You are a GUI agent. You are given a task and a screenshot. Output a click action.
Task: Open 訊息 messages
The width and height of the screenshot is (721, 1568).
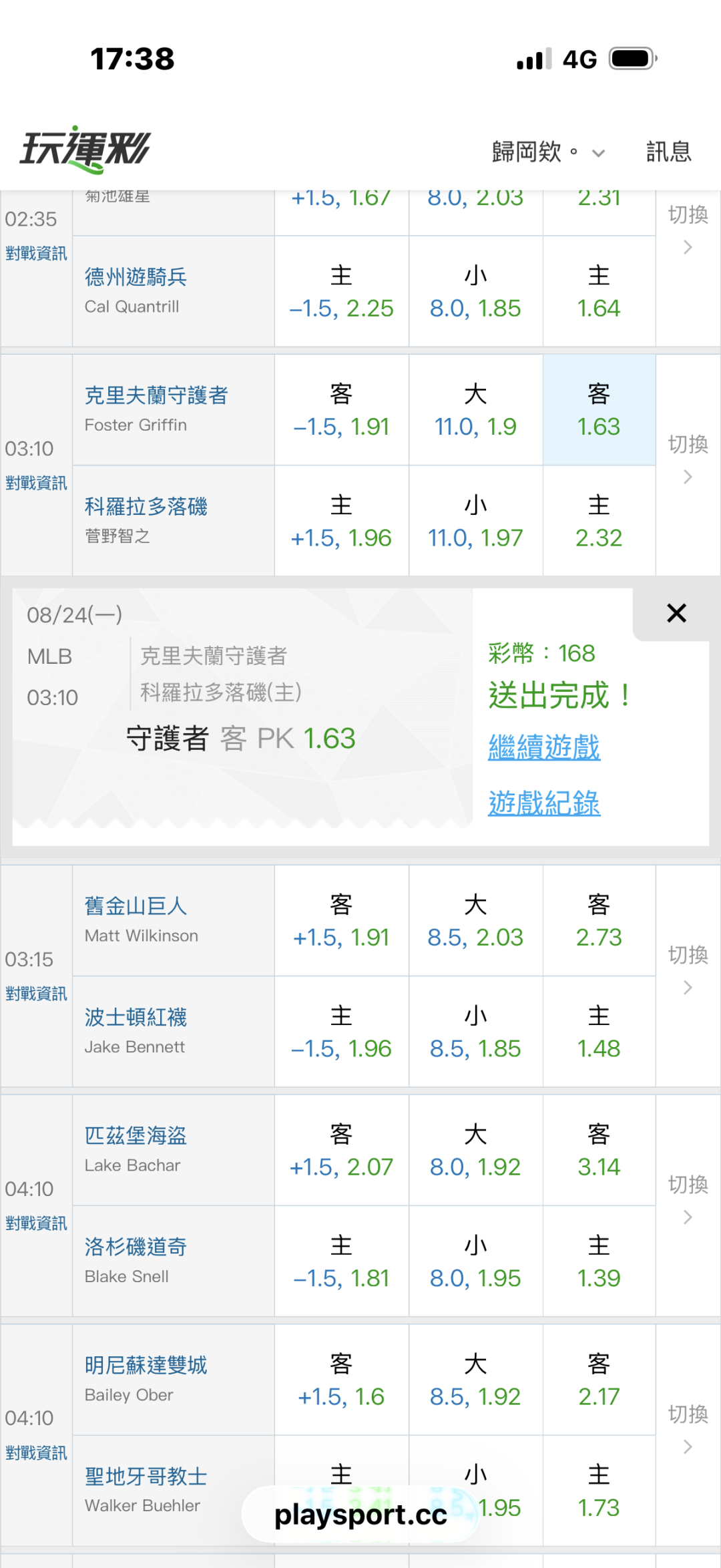point(668,152)
